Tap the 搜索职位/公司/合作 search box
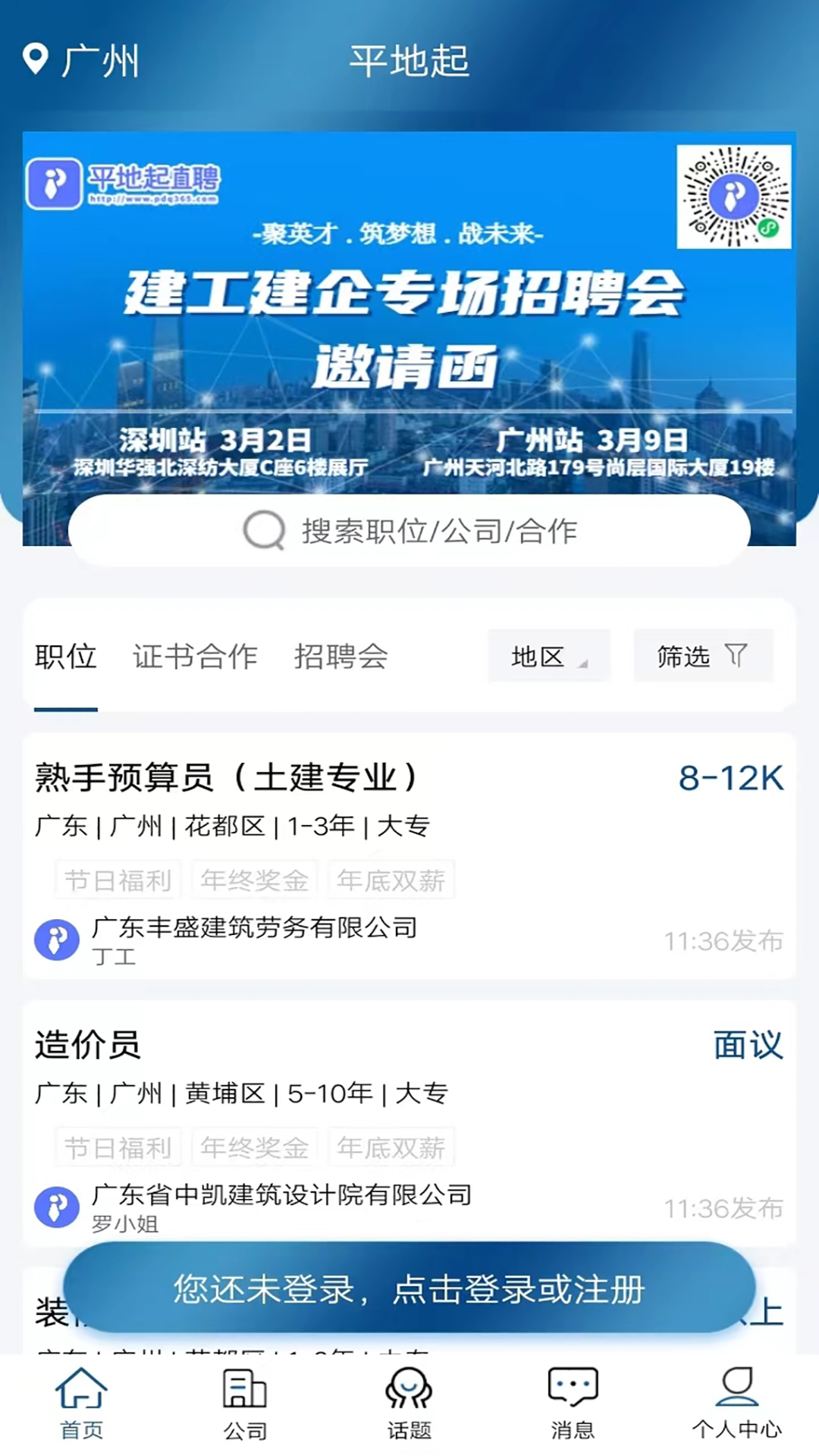Viewport: 819px width, 1456px height. pyautogui.click(x=409, y=531)
